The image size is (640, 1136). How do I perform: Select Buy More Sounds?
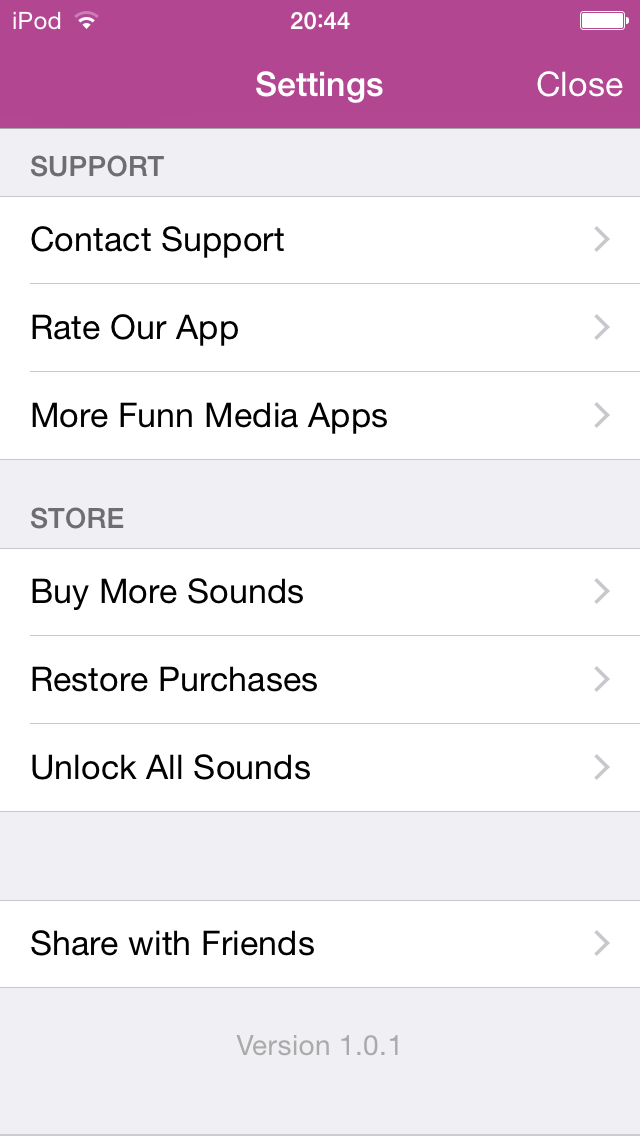(x=320, y=592)
